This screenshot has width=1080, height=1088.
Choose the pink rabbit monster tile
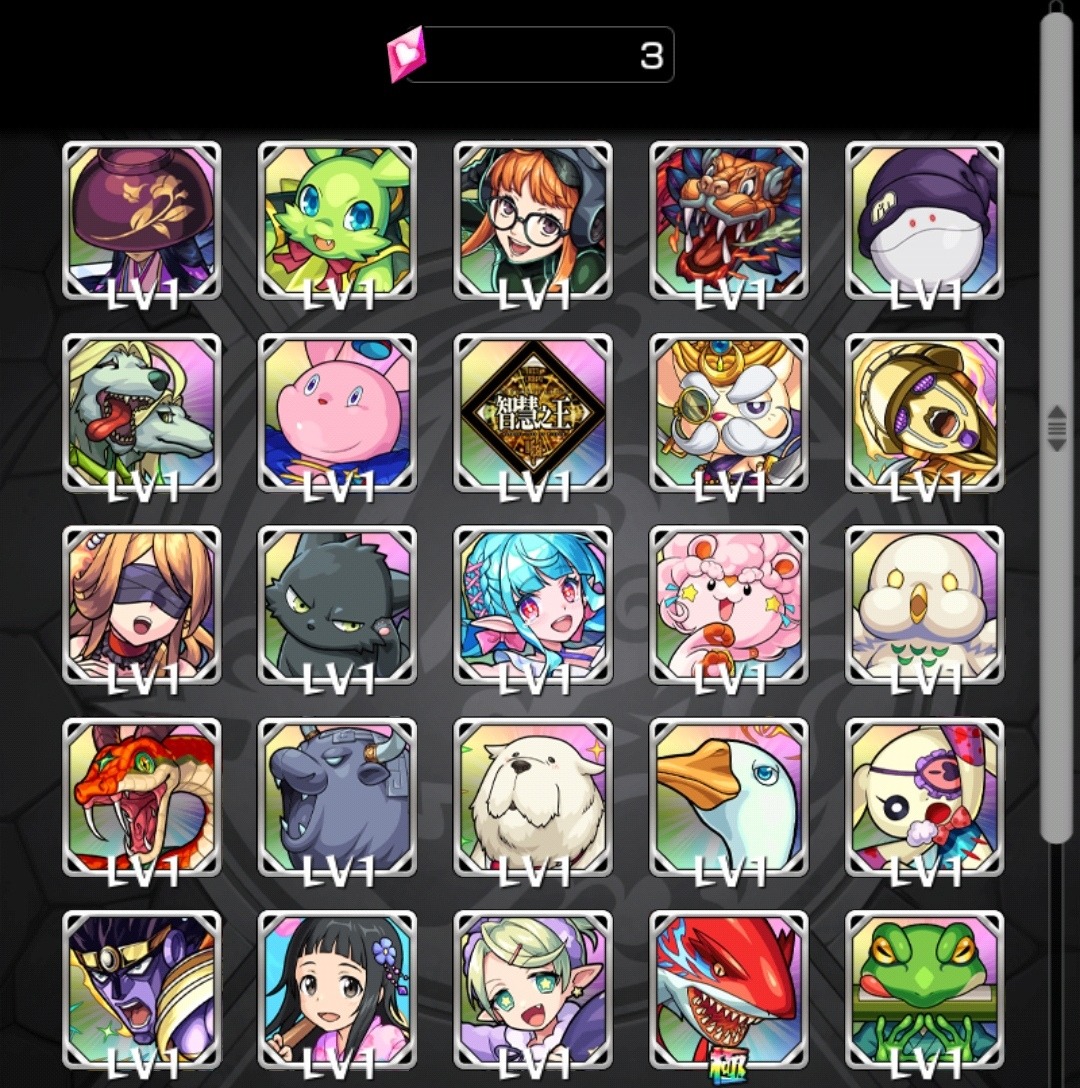click(338, 412)
